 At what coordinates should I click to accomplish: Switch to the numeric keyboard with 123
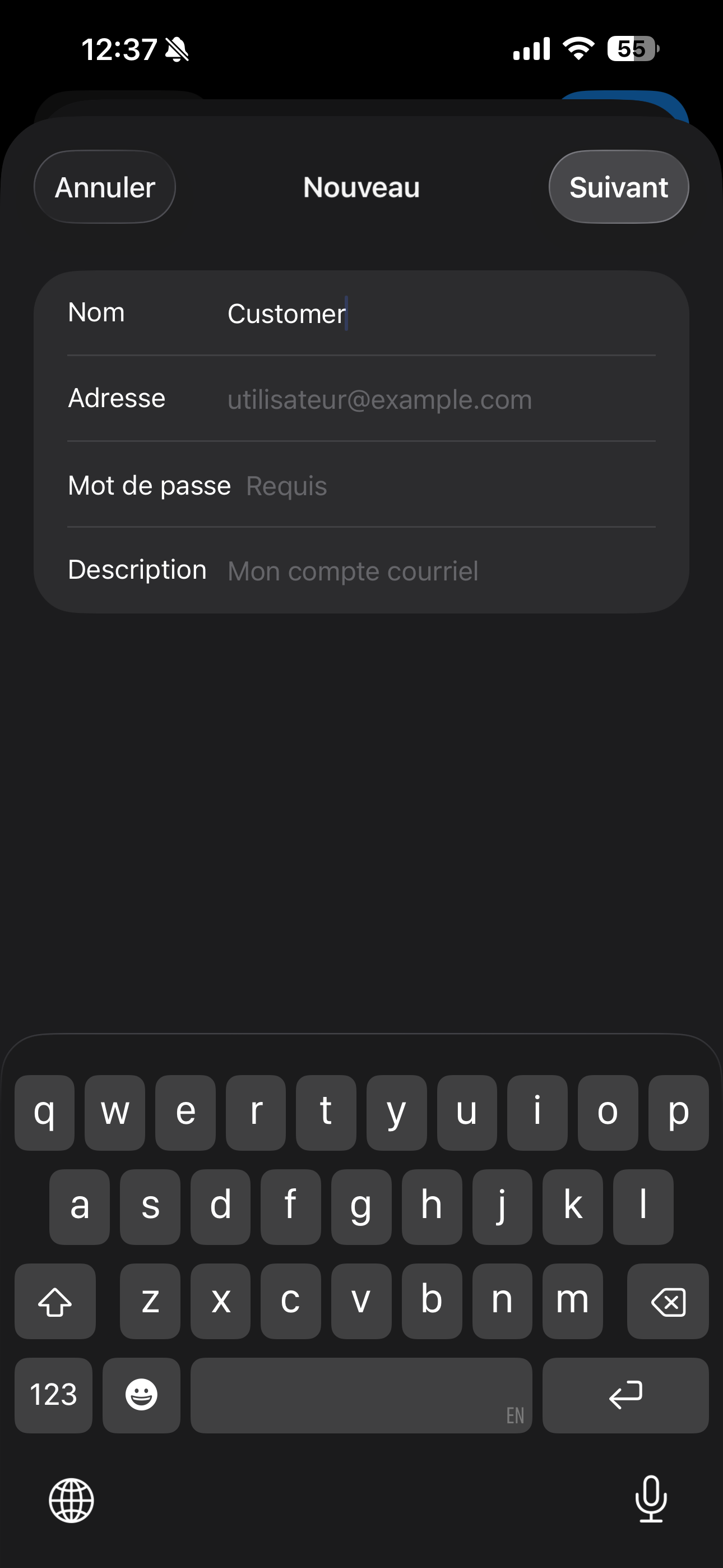pos(53,1395)
